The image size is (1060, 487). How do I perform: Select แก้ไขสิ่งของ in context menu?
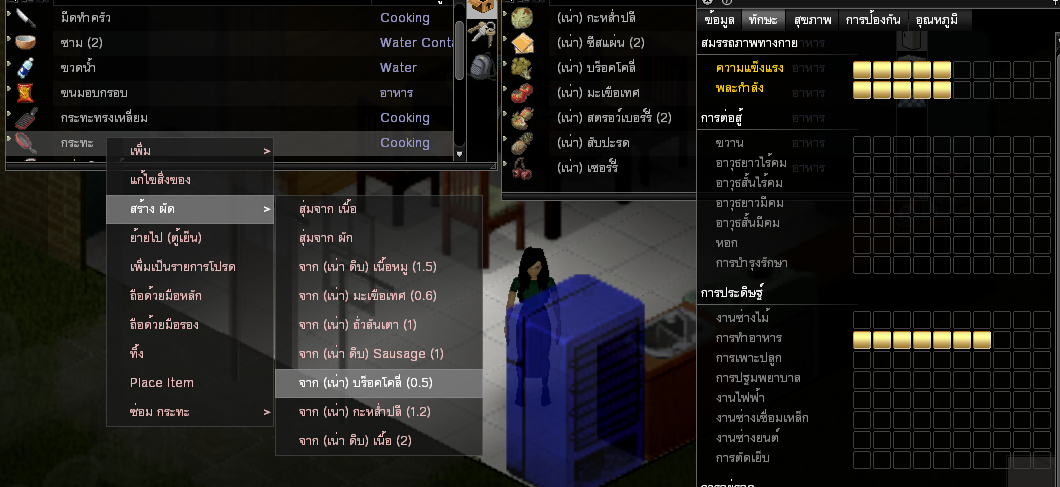[x=189, y=180]
